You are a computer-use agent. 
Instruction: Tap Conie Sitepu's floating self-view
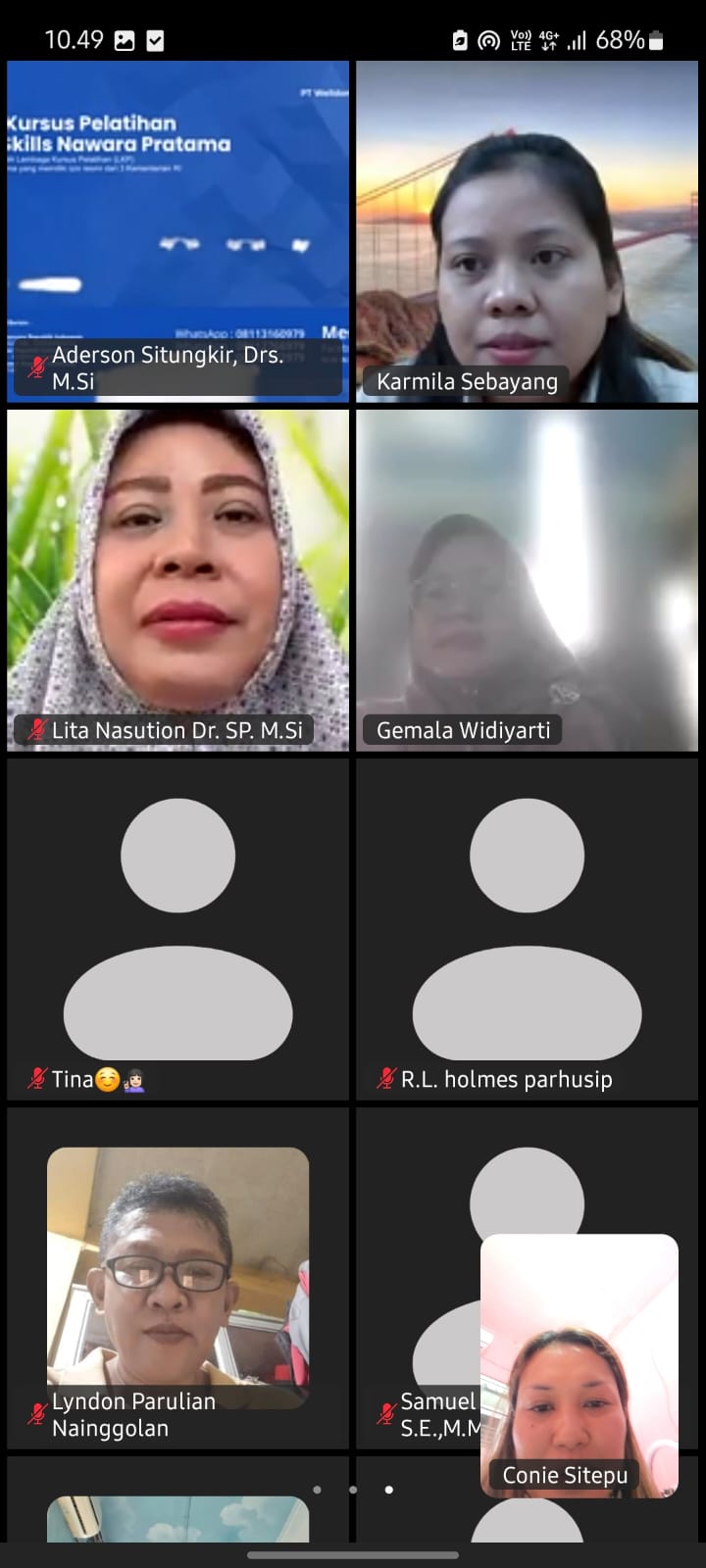(579, 1364)
